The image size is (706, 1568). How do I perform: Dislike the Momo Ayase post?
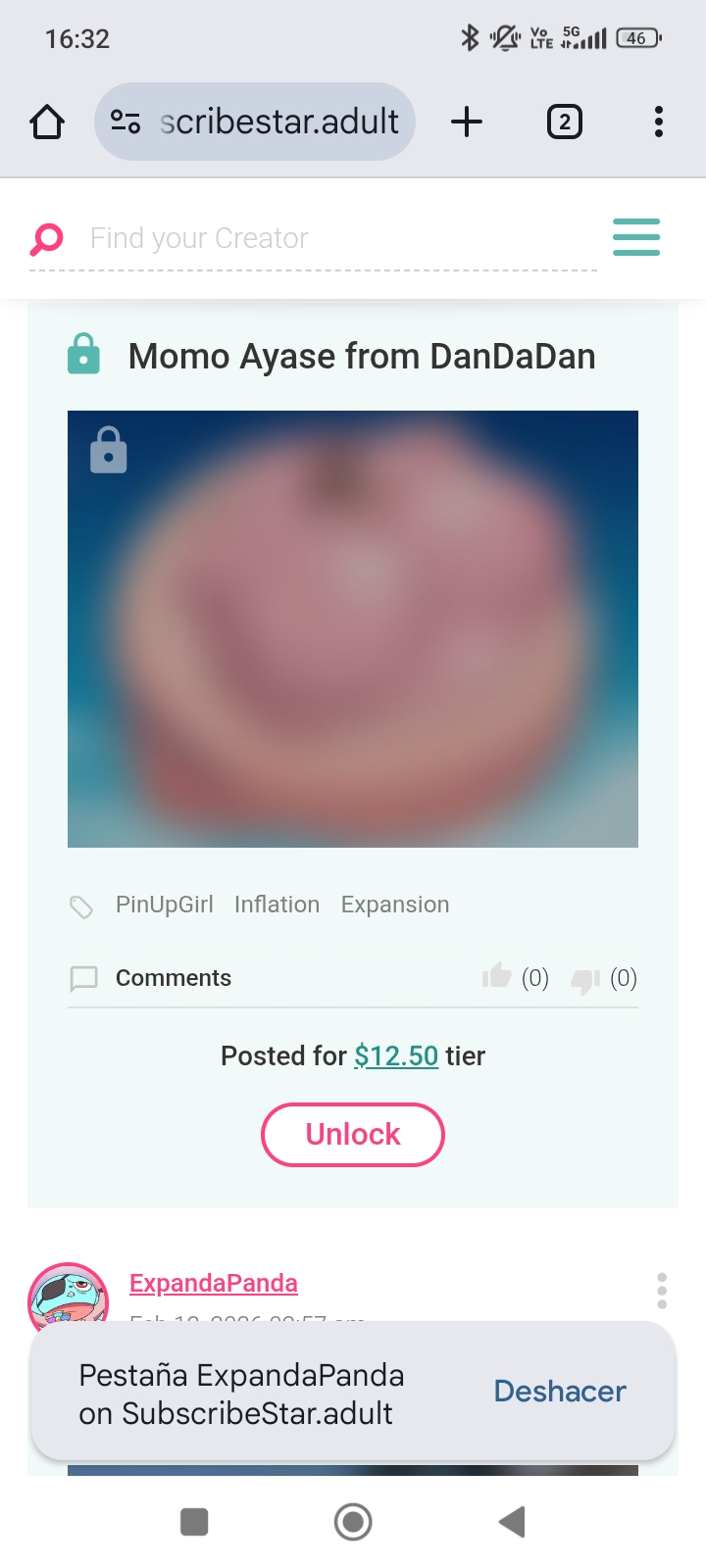click(x=585, y=979)
